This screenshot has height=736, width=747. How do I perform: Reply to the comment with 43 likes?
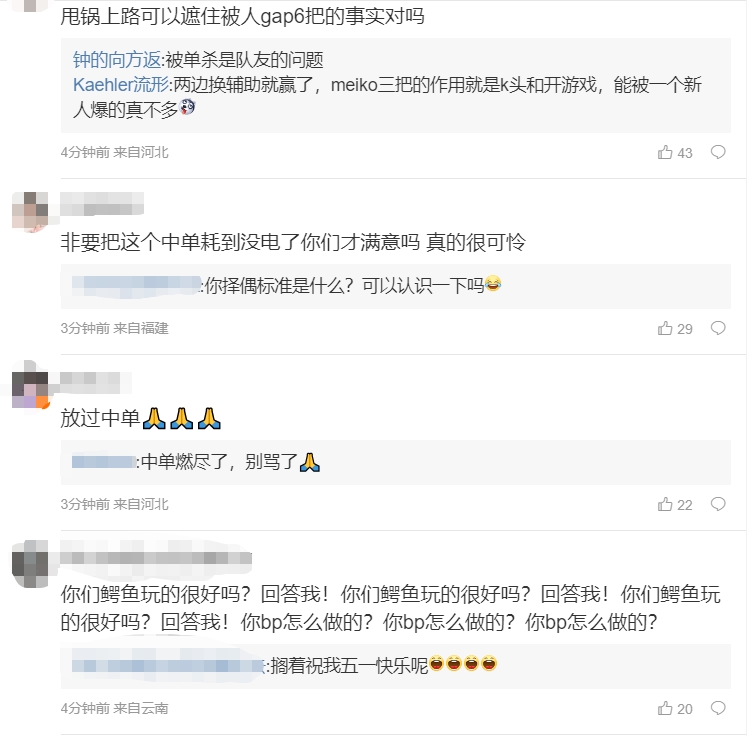[x=717, y=153]
